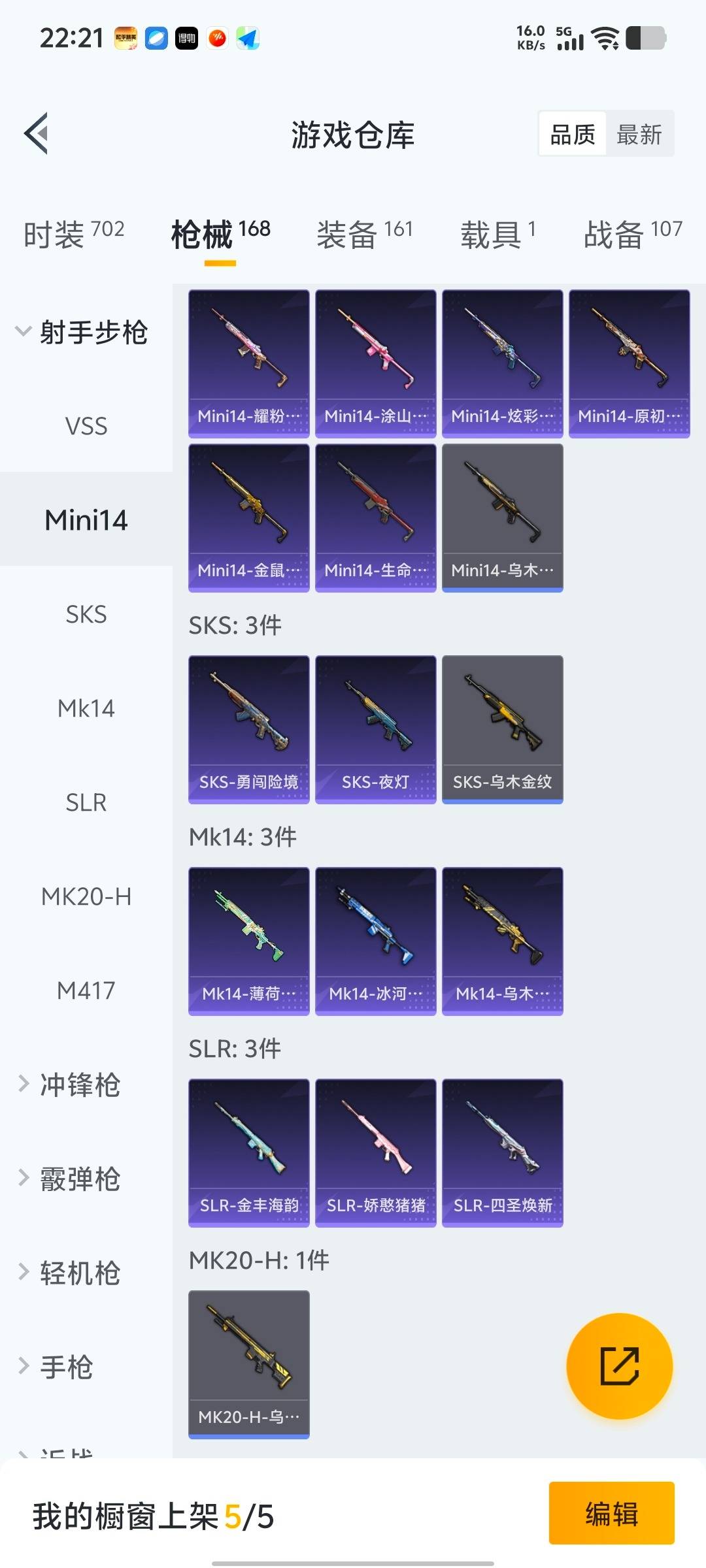Sort items by 品质
Screen dimensions: 706x1568
(x=573, y=135)
